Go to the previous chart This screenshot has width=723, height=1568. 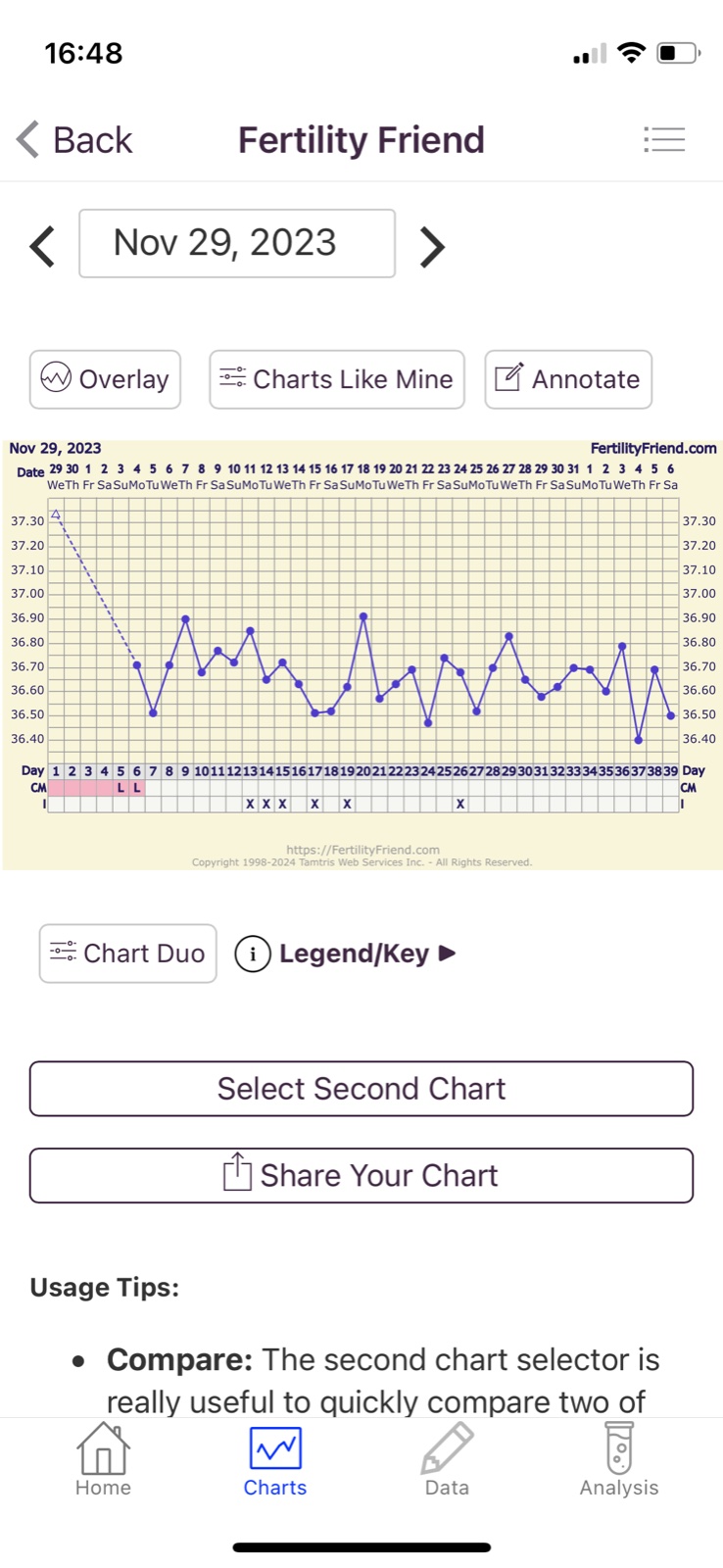(x=42, y=246)
